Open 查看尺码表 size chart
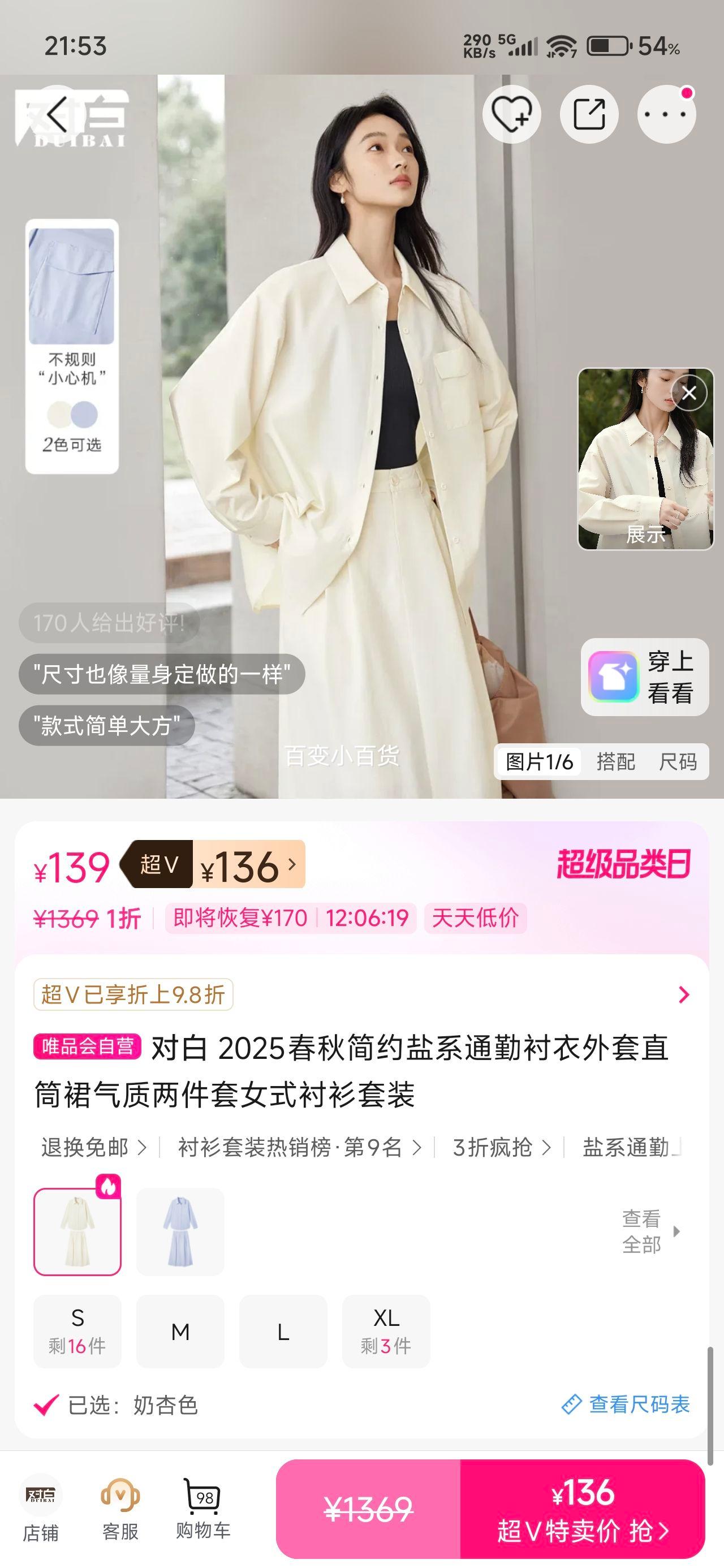 click(x=626, y=1405)
